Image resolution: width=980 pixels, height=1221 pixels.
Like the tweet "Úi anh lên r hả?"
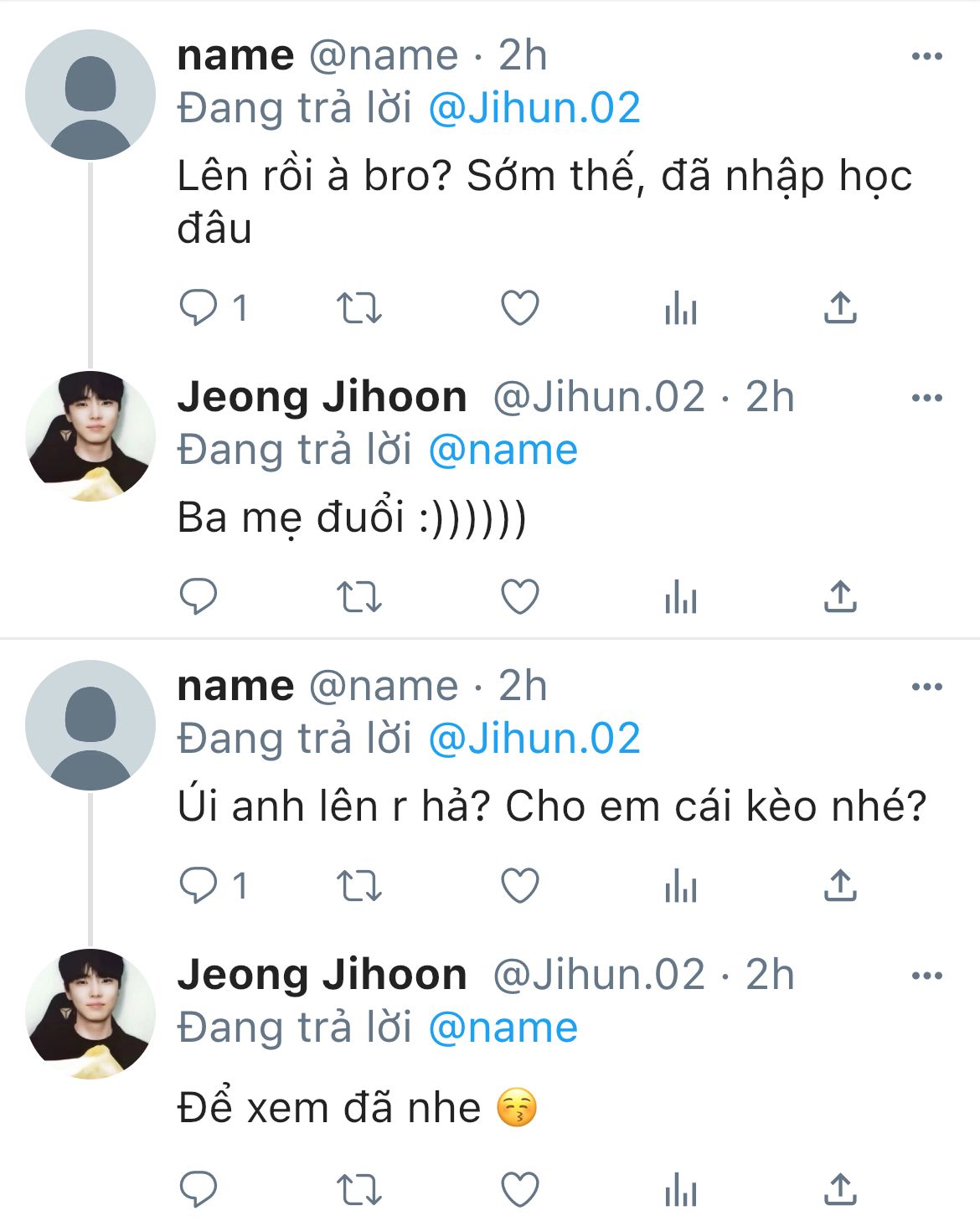coord(519,886)
